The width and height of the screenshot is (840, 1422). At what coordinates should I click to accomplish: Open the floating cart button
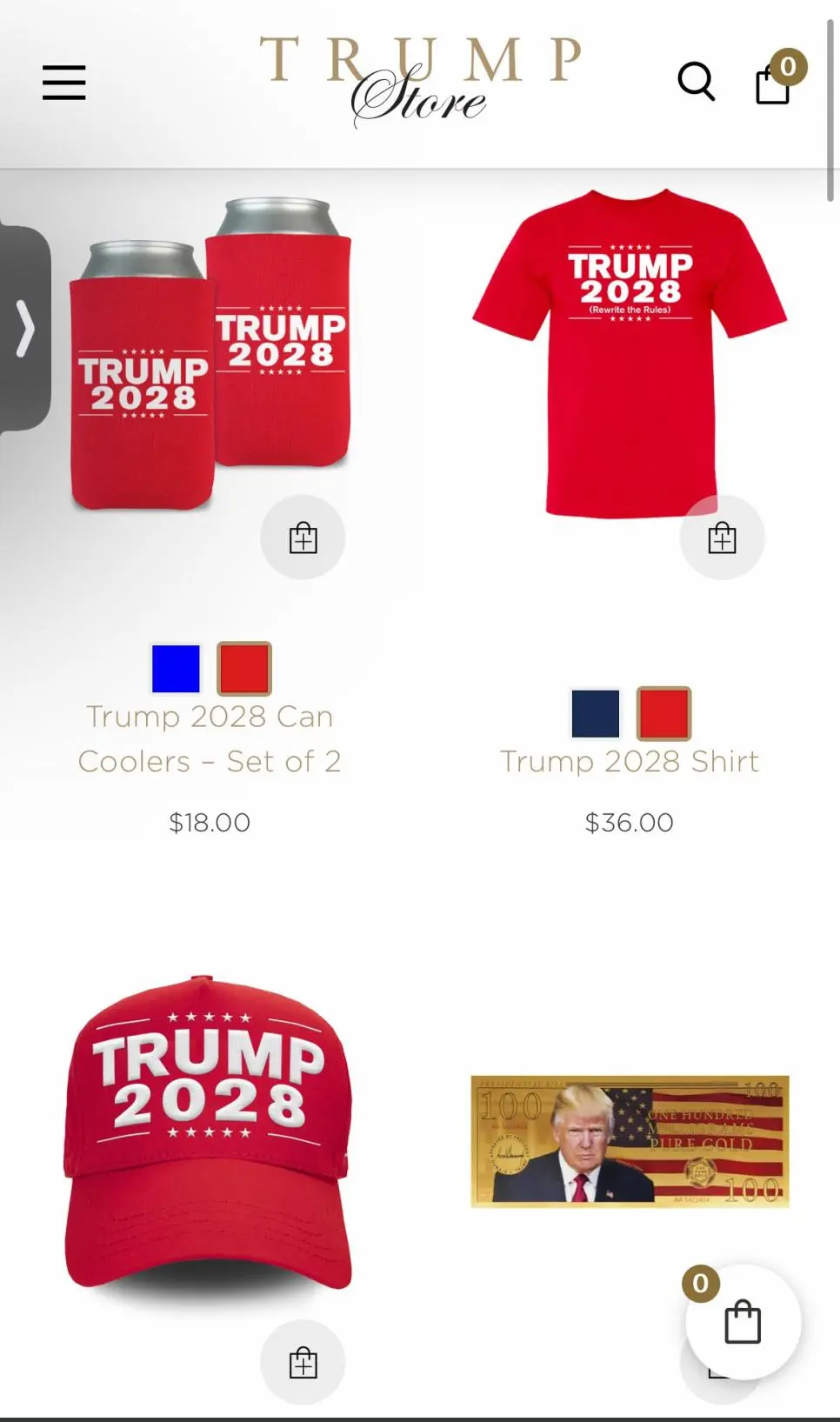coord(743,1322)
